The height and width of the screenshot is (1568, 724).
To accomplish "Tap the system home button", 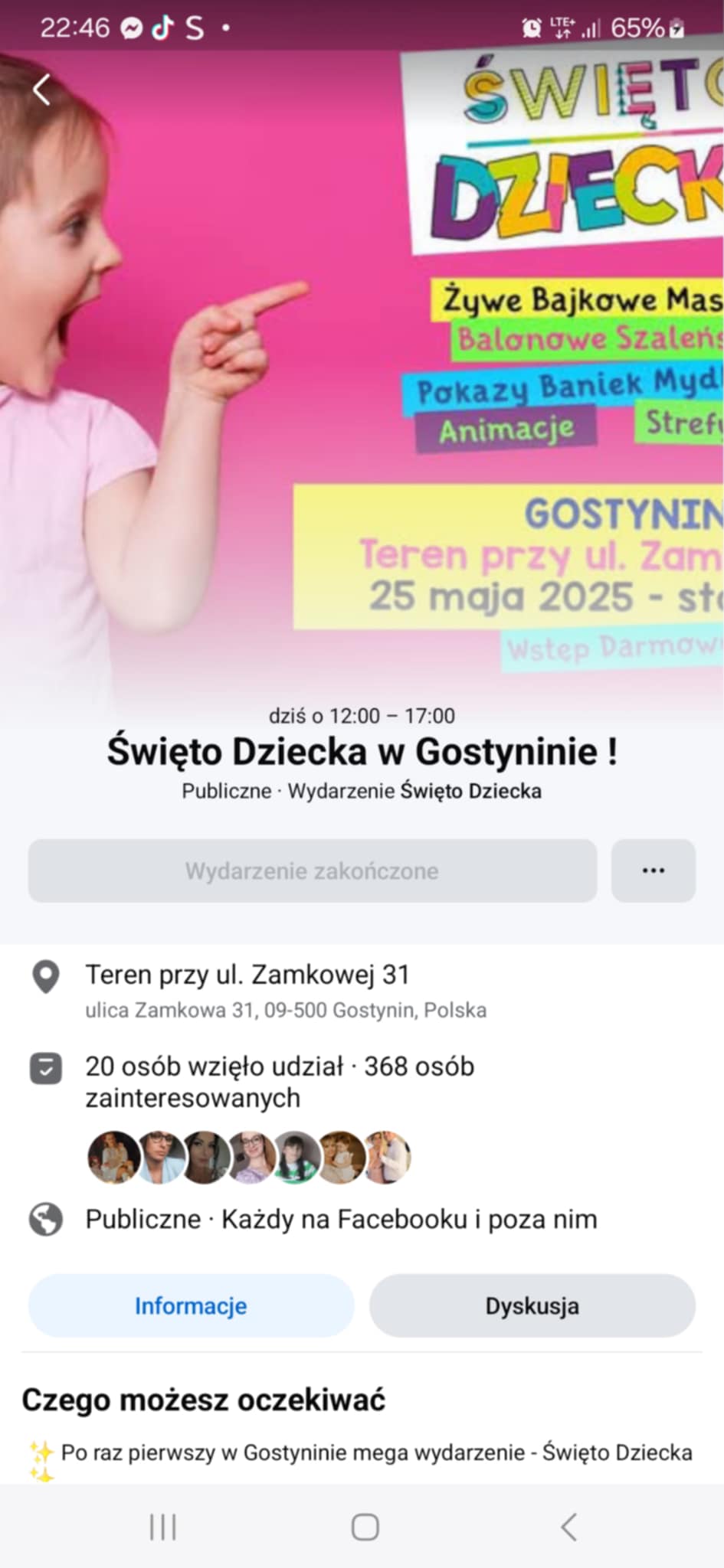I will [365, 1527].
